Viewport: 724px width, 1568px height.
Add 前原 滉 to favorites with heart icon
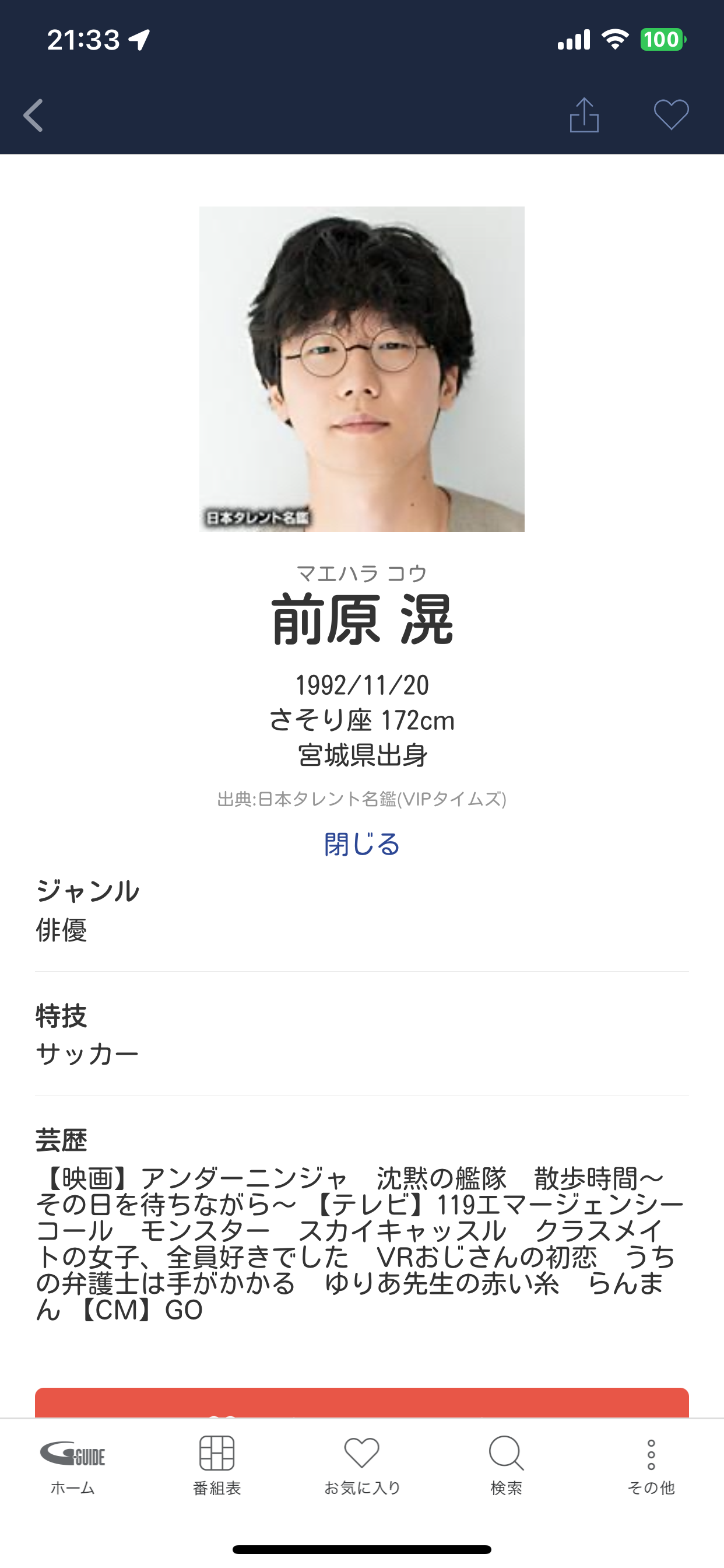click(x=671, y=114)
